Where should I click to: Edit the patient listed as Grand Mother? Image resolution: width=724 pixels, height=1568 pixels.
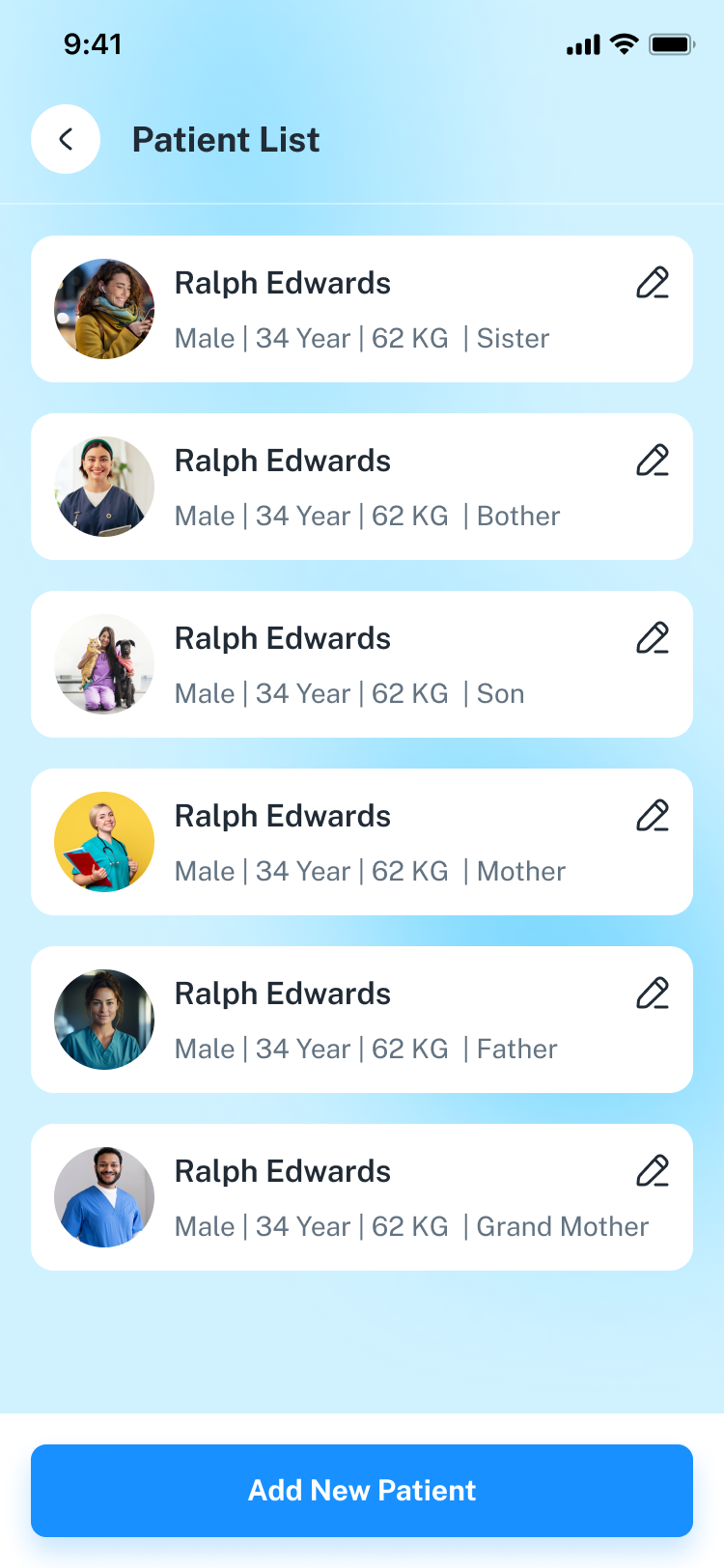653,1171
